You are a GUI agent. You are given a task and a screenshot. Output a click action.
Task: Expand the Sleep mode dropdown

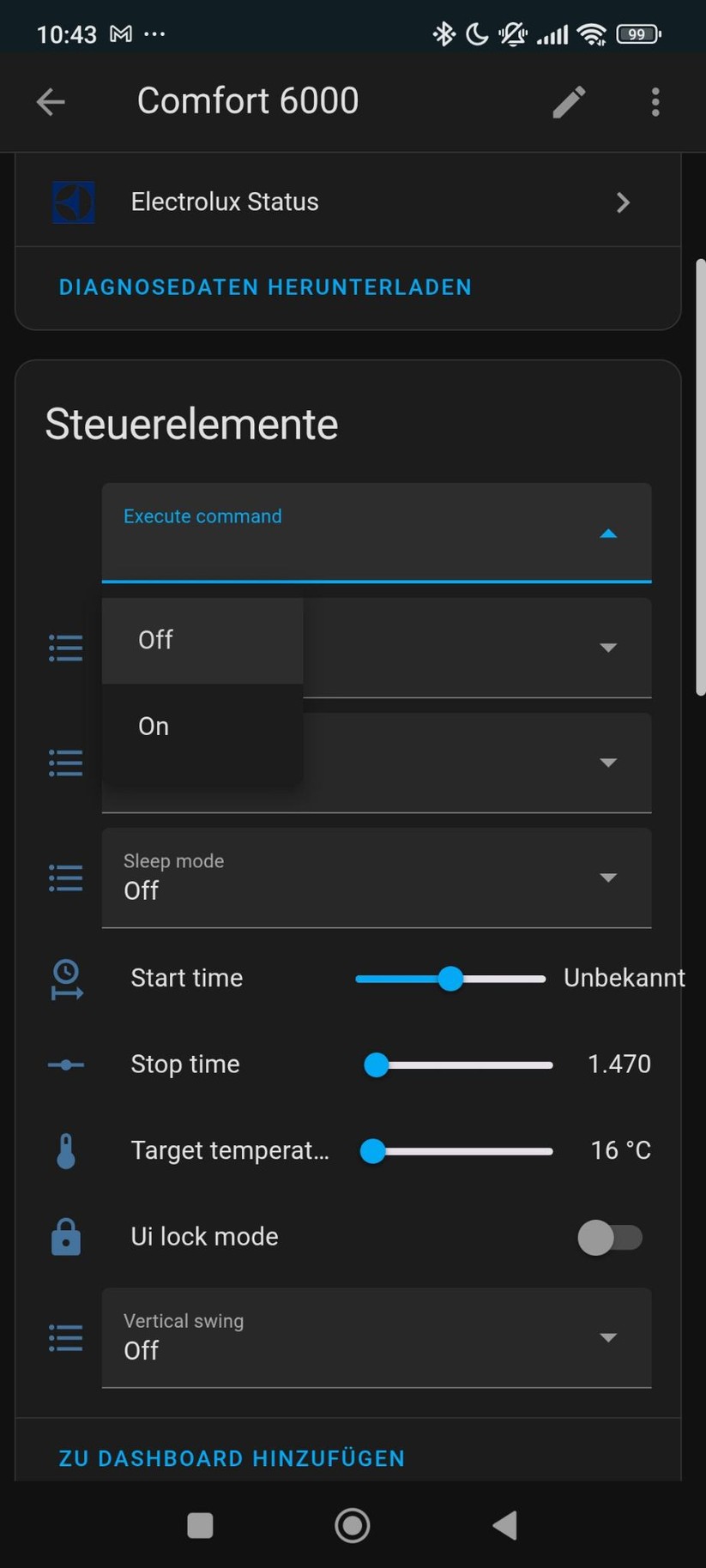coord(376,877)
